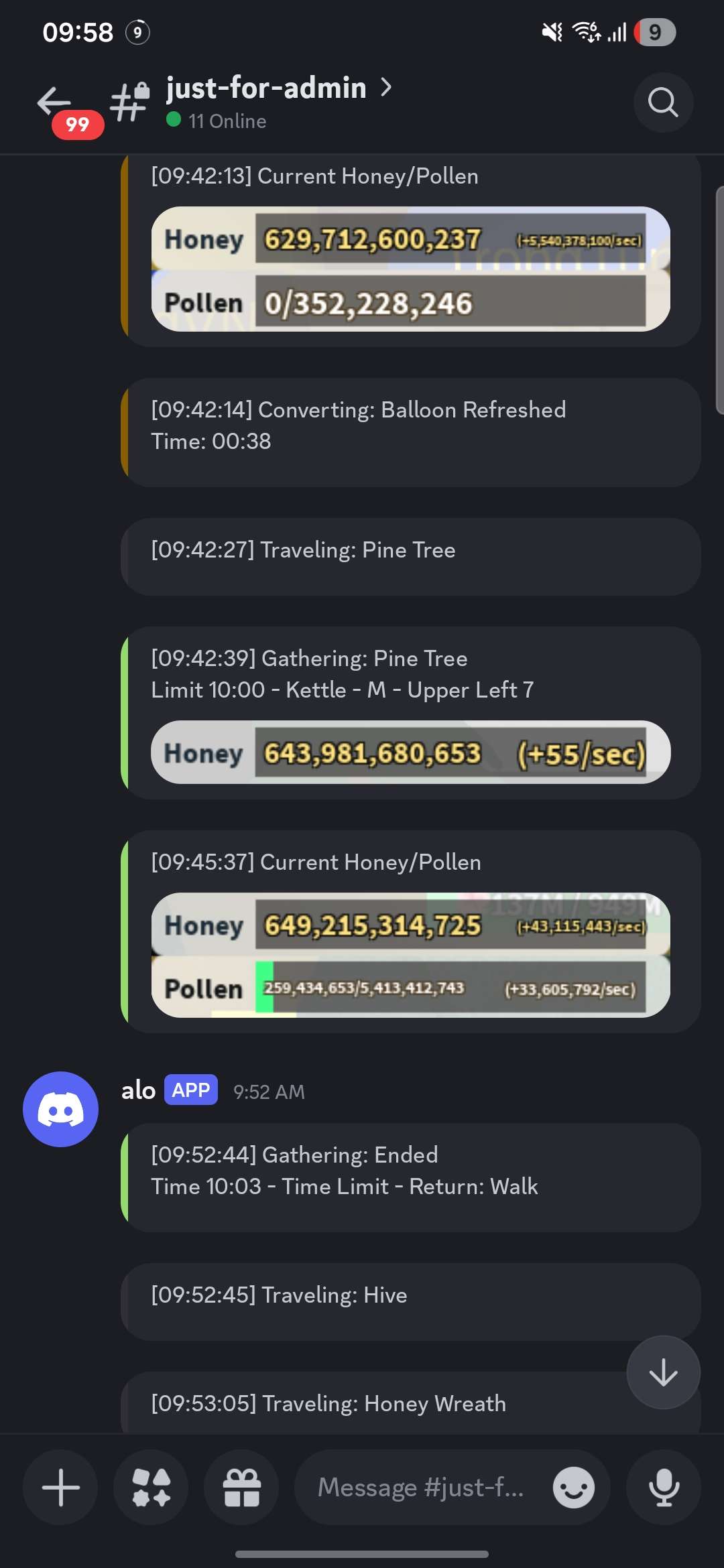Send a gift using the gift icon
The image size is (724, 1568).
click(x=241, y=1488)
